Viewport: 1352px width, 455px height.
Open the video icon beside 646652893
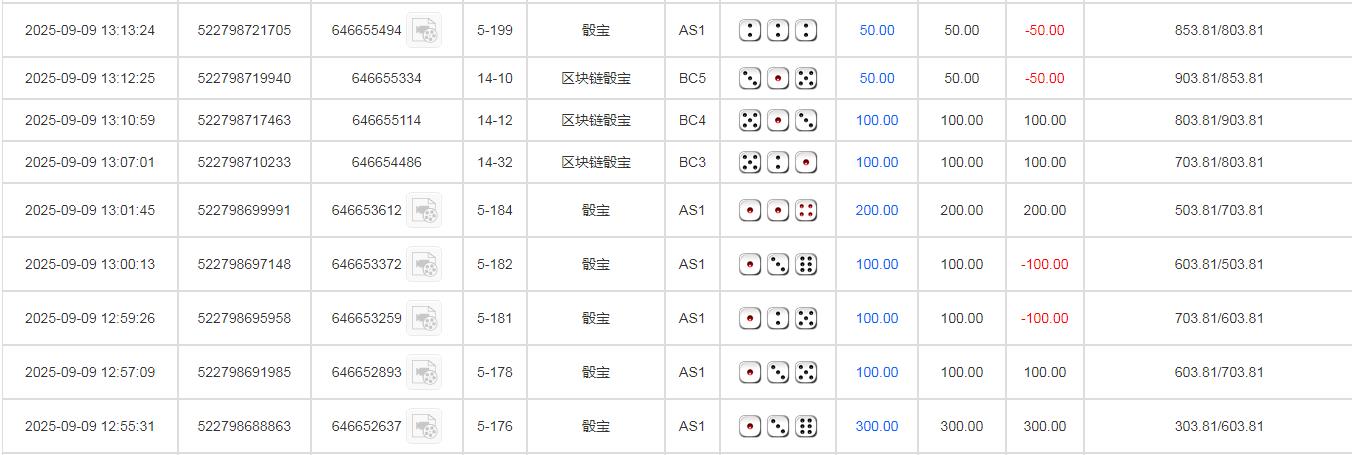coord(424,373)
